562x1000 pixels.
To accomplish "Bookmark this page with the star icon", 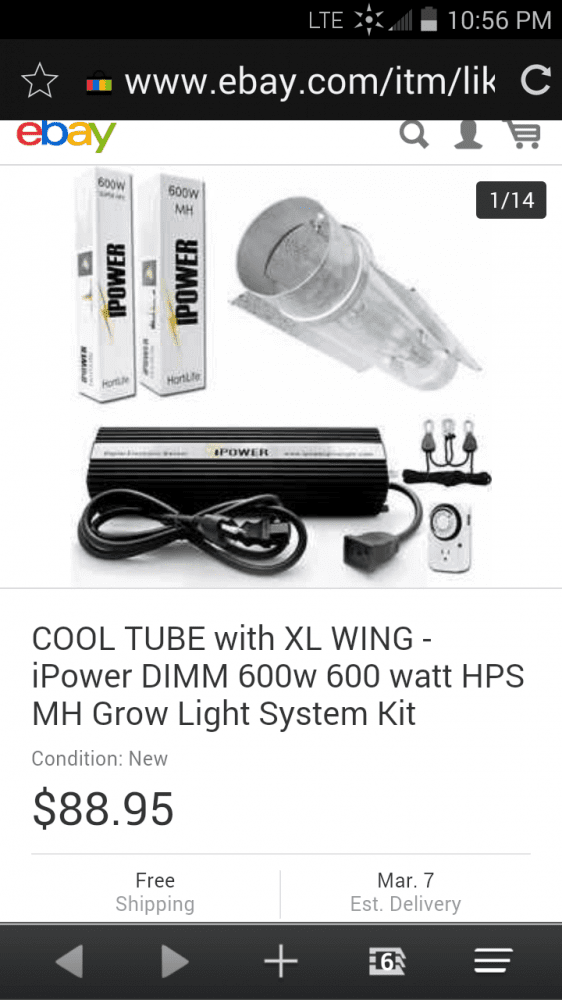I will [40, 82].
